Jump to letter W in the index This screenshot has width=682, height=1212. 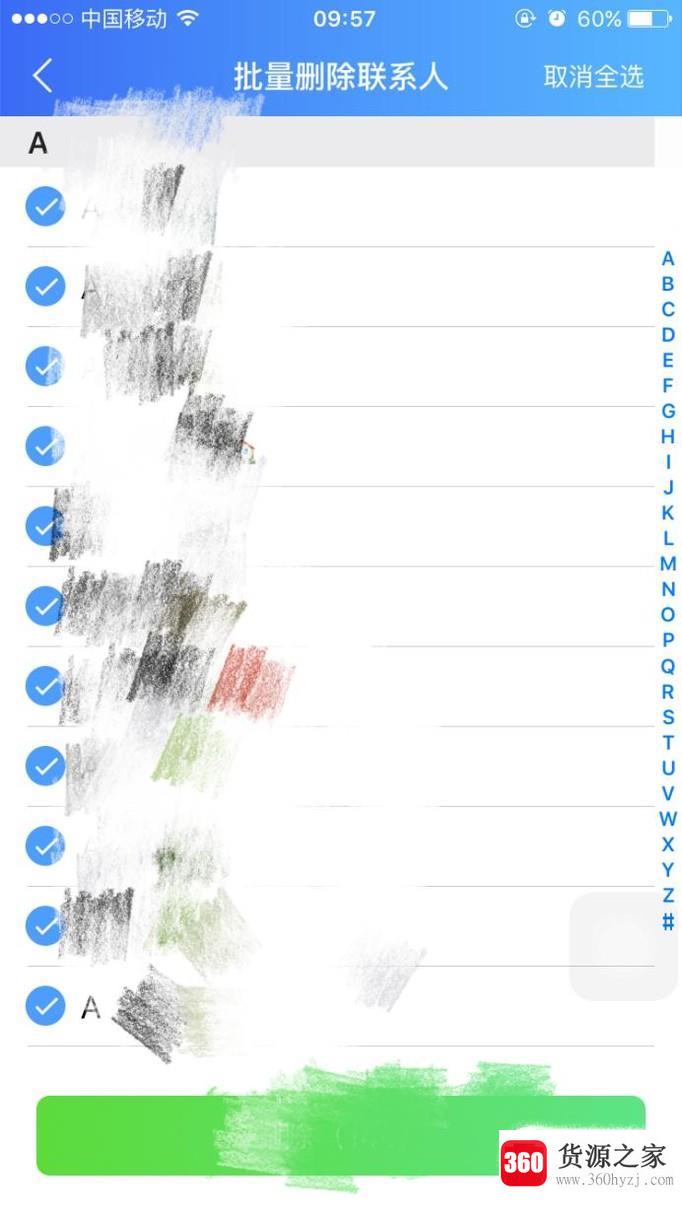(668, 819)
